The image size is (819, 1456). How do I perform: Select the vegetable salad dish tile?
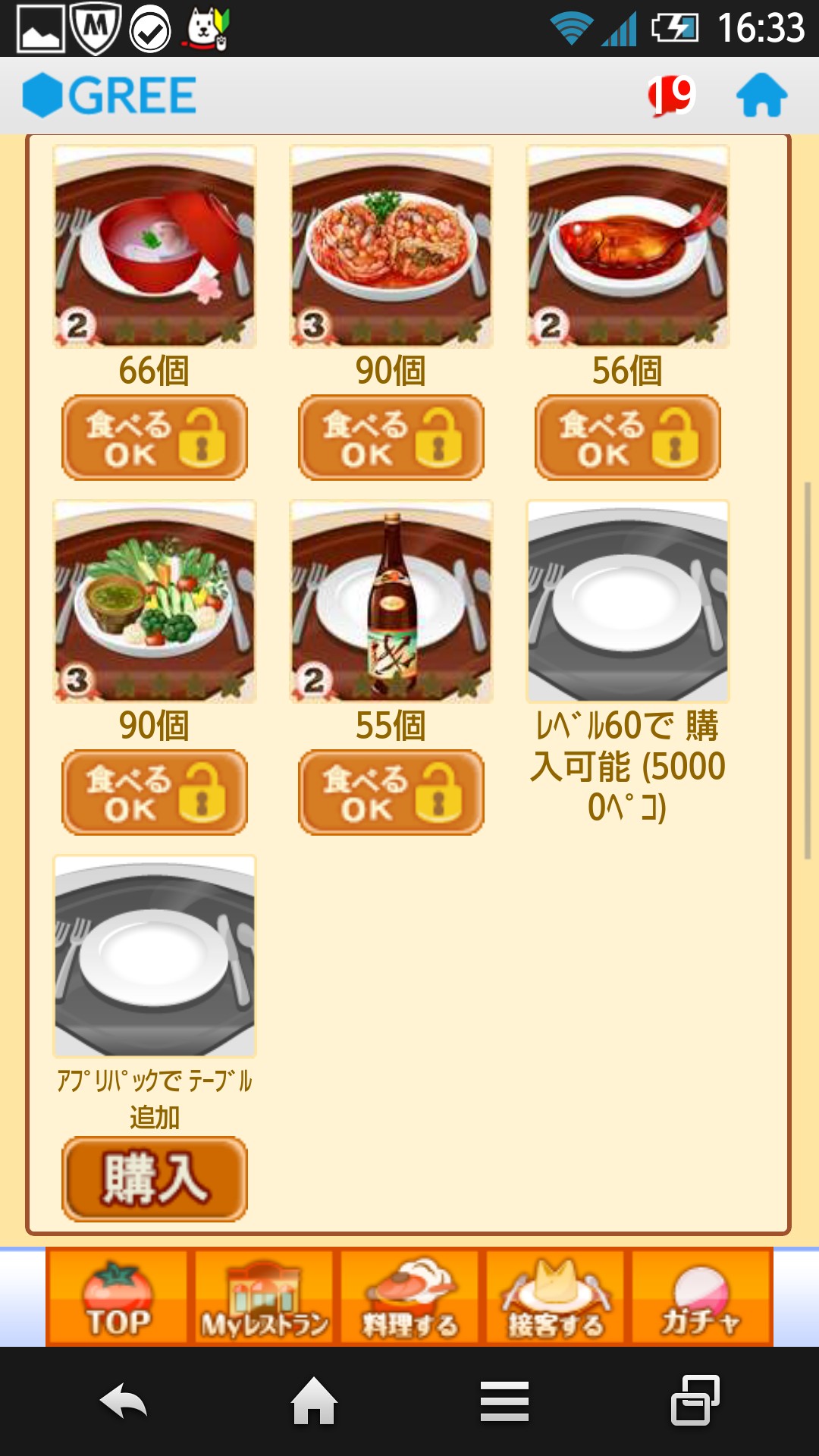point(155,601)
